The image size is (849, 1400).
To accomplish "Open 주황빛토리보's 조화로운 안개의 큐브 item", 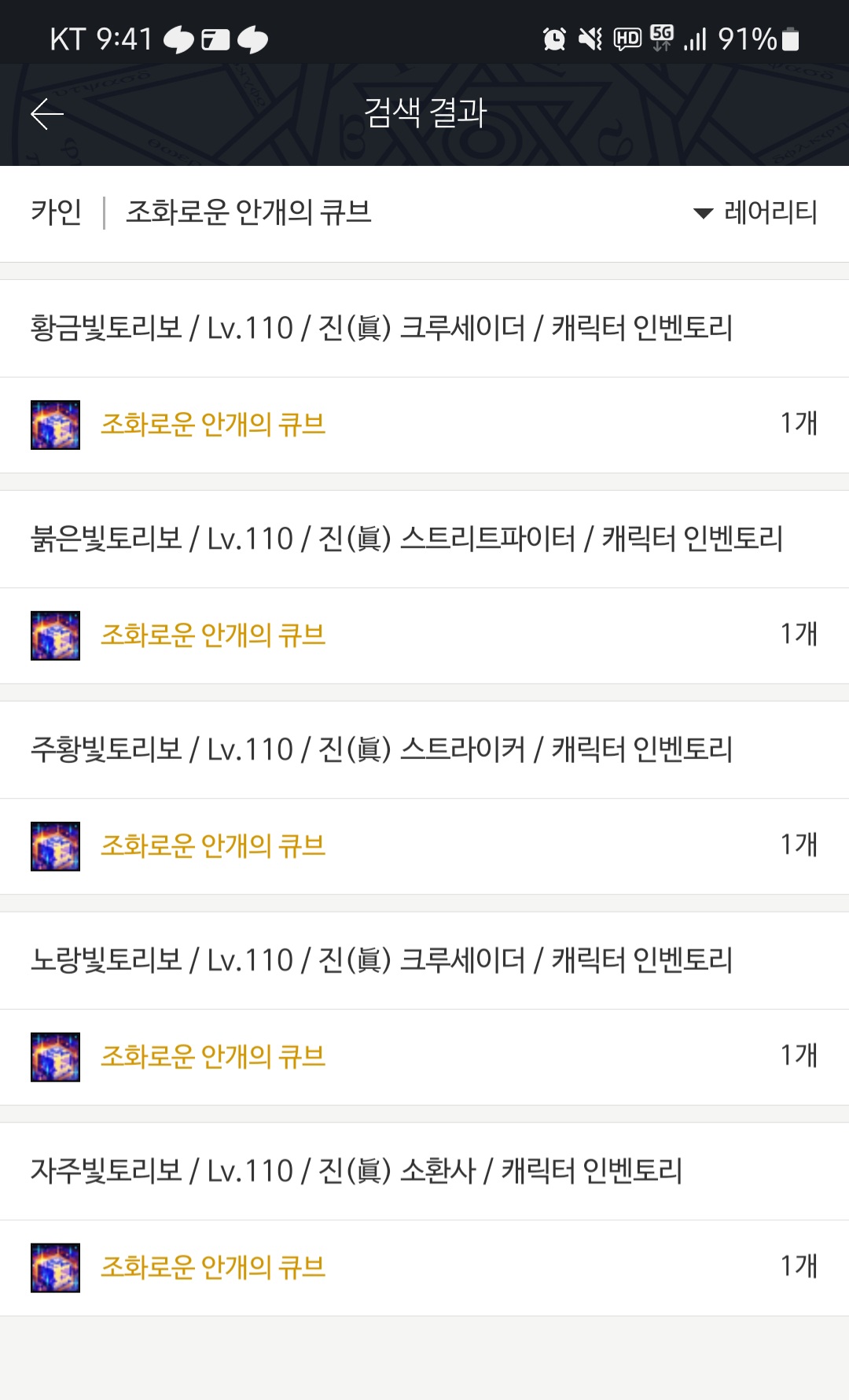I will (x=212, y=846).
